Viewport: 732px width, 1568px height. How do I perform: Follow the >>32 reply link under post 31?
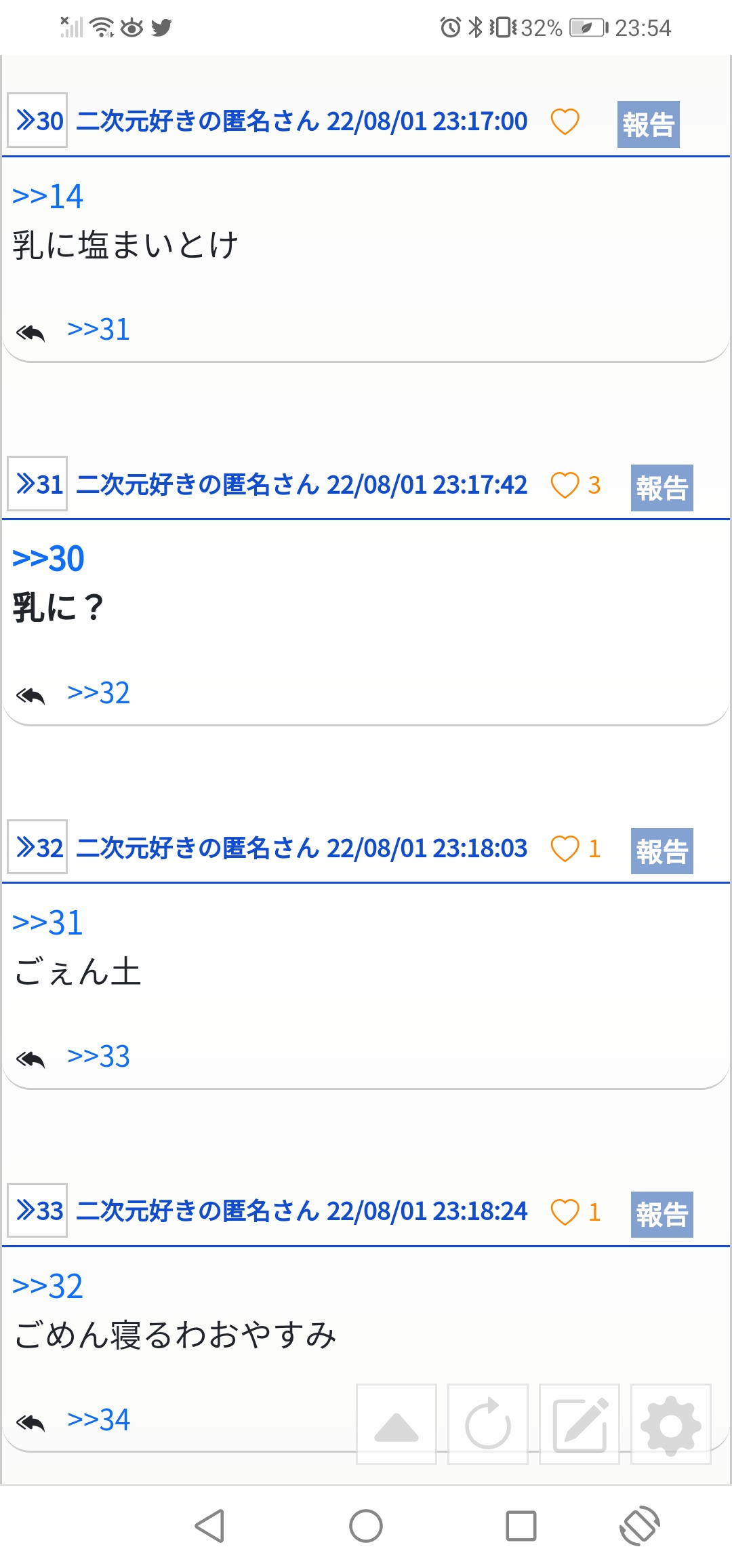[98, 693]
